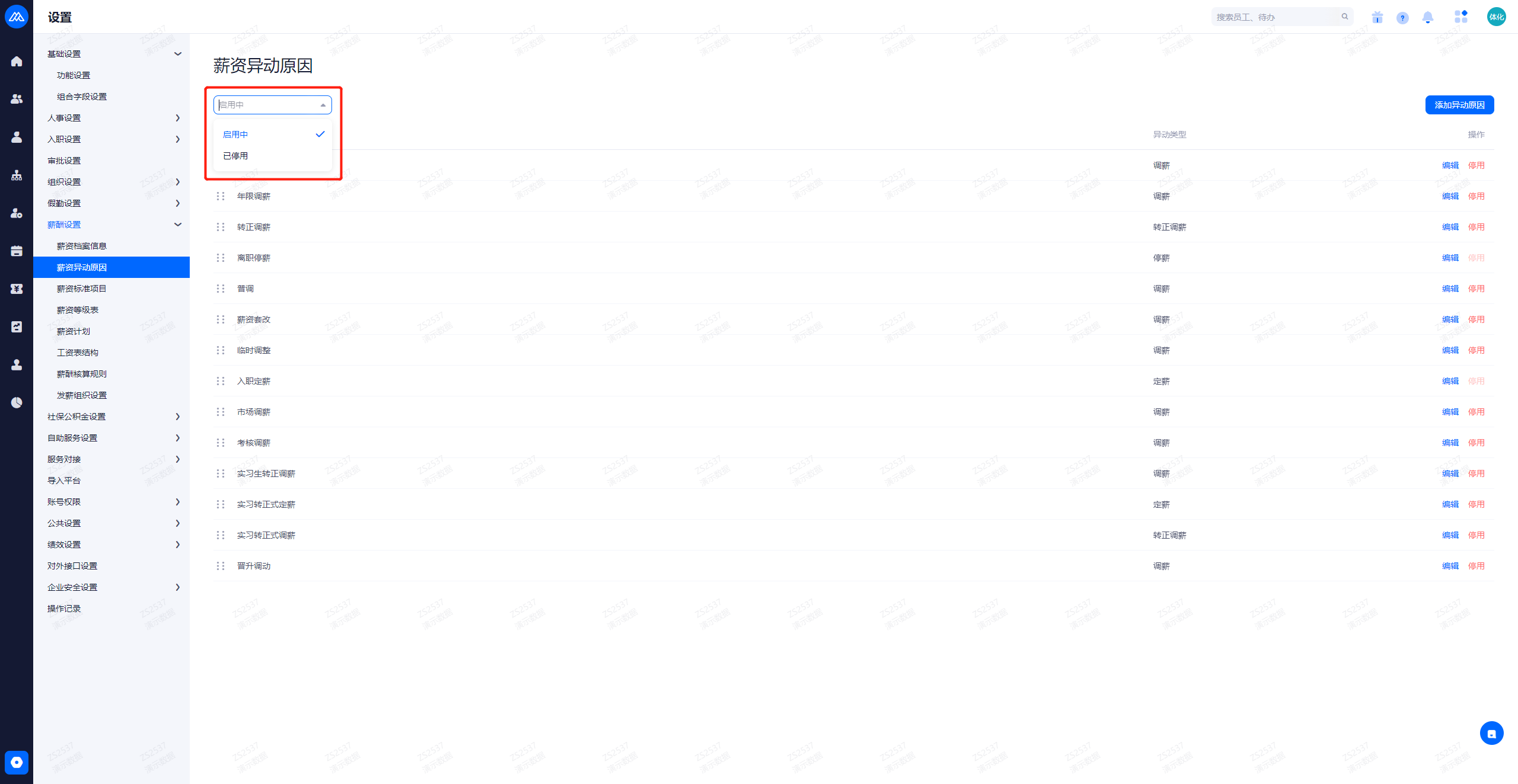Open 薪资档案信息 in sidebar
This screenshot has height=784, width=1518.
point(82,246)
